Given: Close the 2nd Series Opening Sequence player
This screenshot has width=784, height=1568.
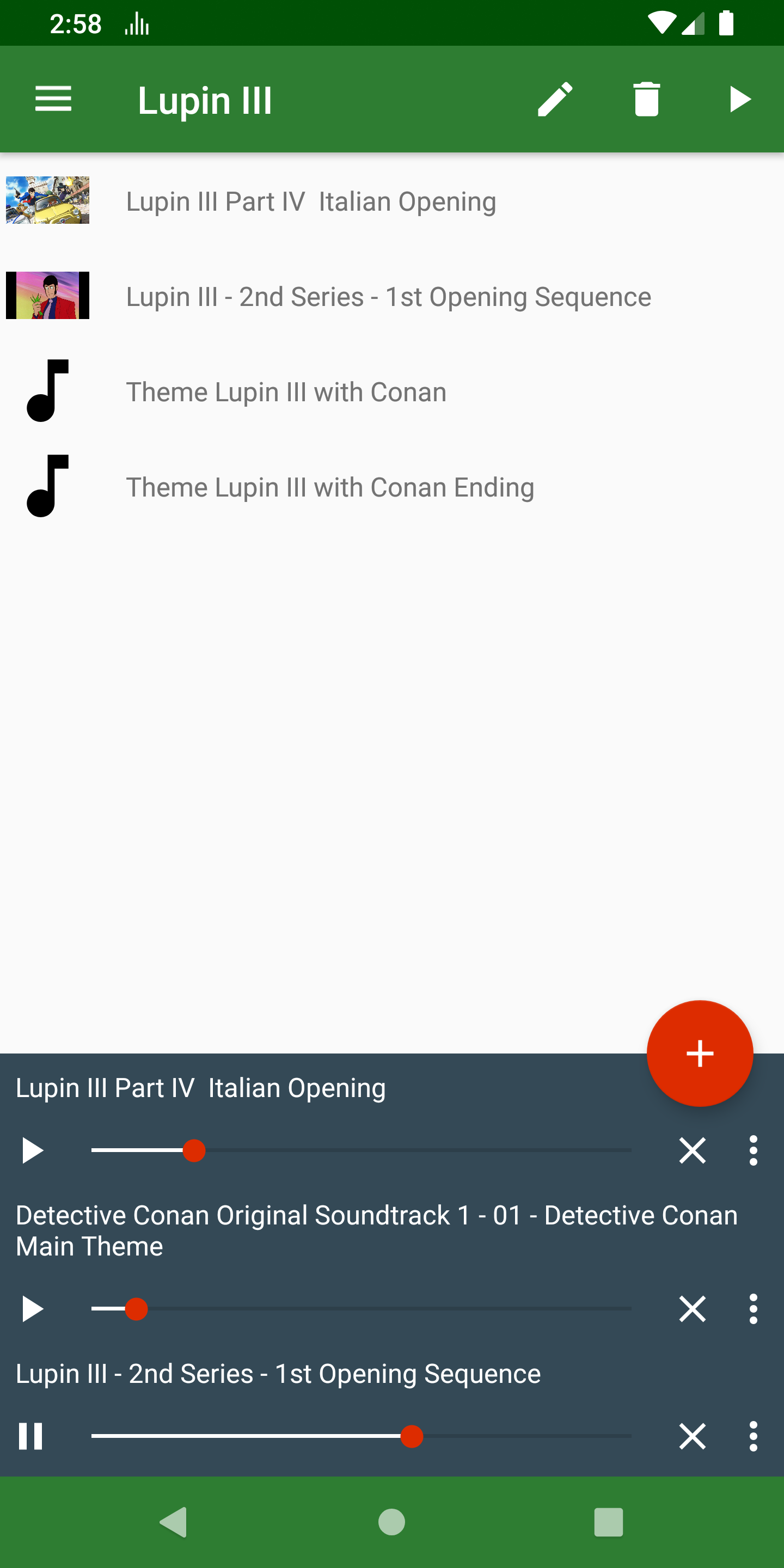Looking at the screenshot, I should (x=692, y=1436).
